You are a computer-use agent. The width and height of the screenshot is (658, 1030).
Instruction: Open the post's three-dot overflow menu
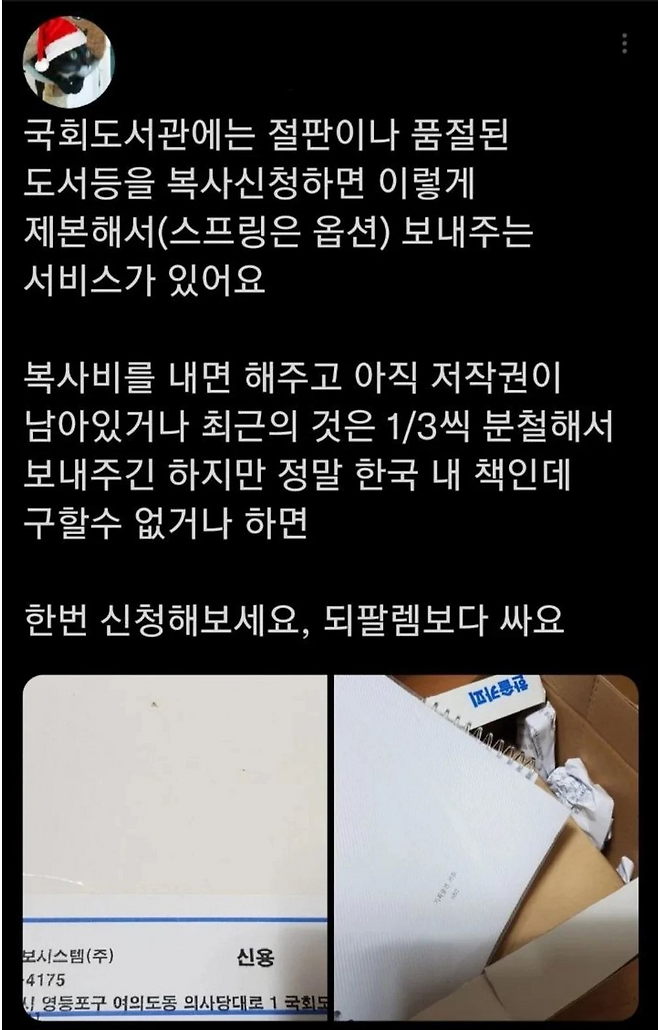point(624,43)
